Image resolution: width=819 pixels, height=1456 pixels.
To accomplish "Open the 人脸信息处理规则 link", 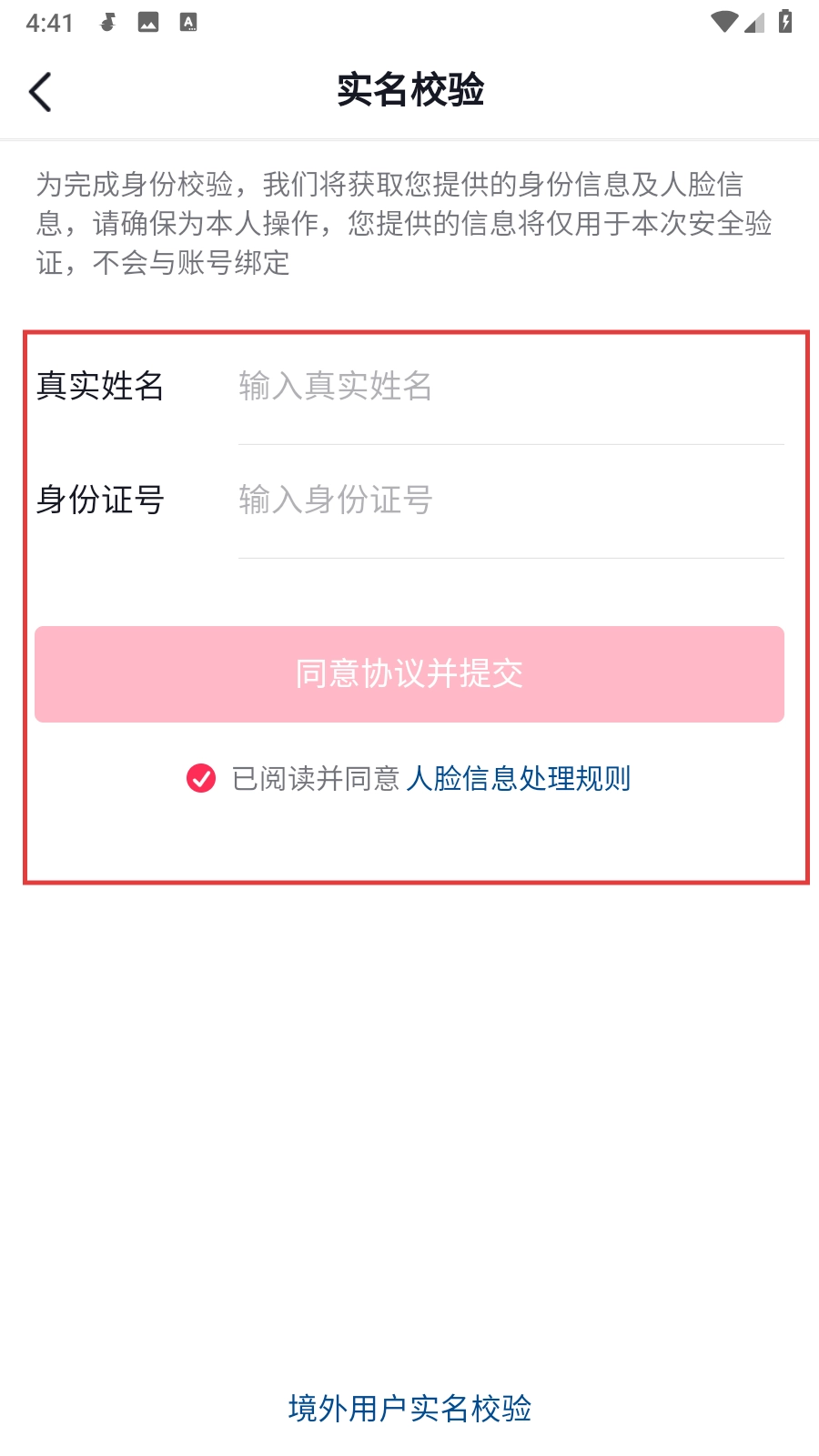I will coord(519,778).
